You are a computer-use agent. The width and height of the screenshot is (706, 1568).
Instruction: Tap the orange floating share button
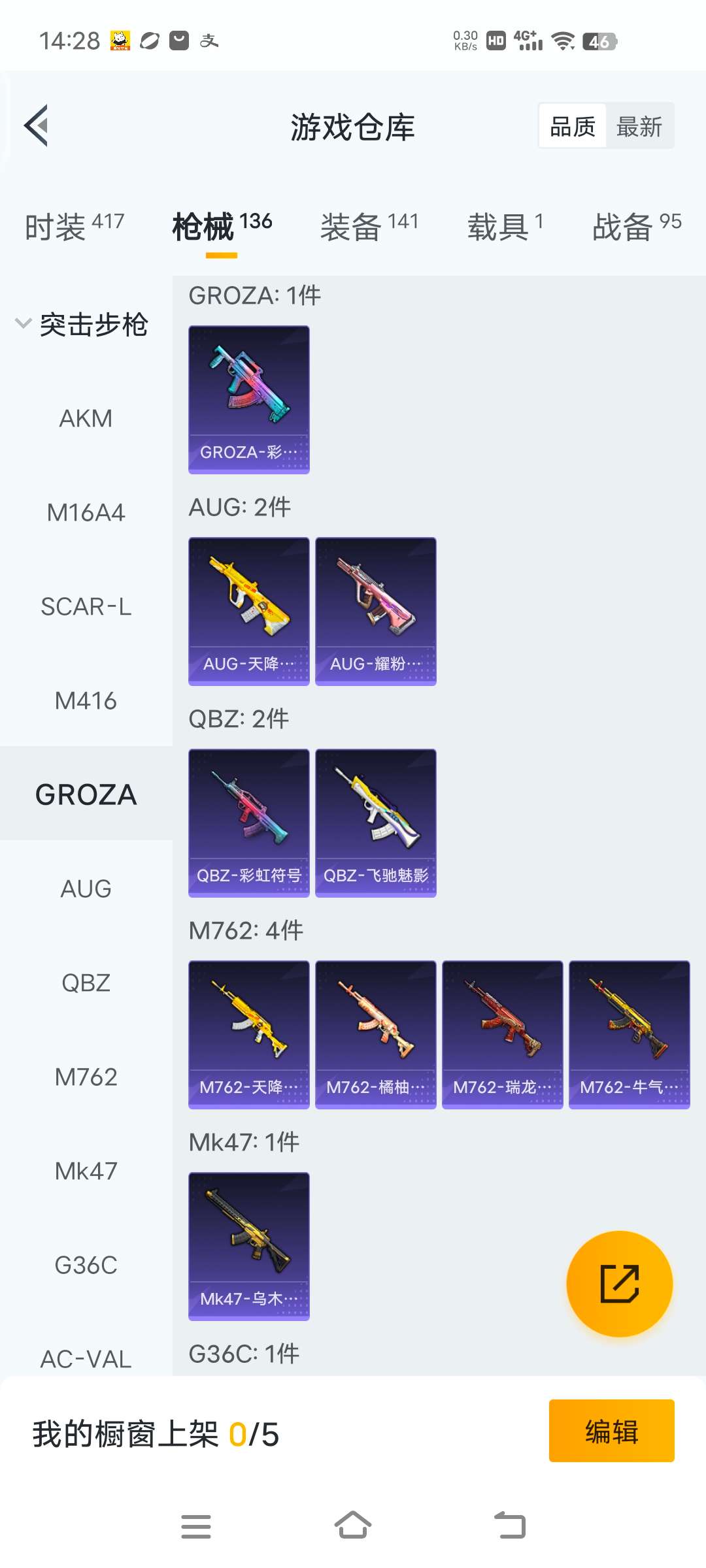[619, 1284]
